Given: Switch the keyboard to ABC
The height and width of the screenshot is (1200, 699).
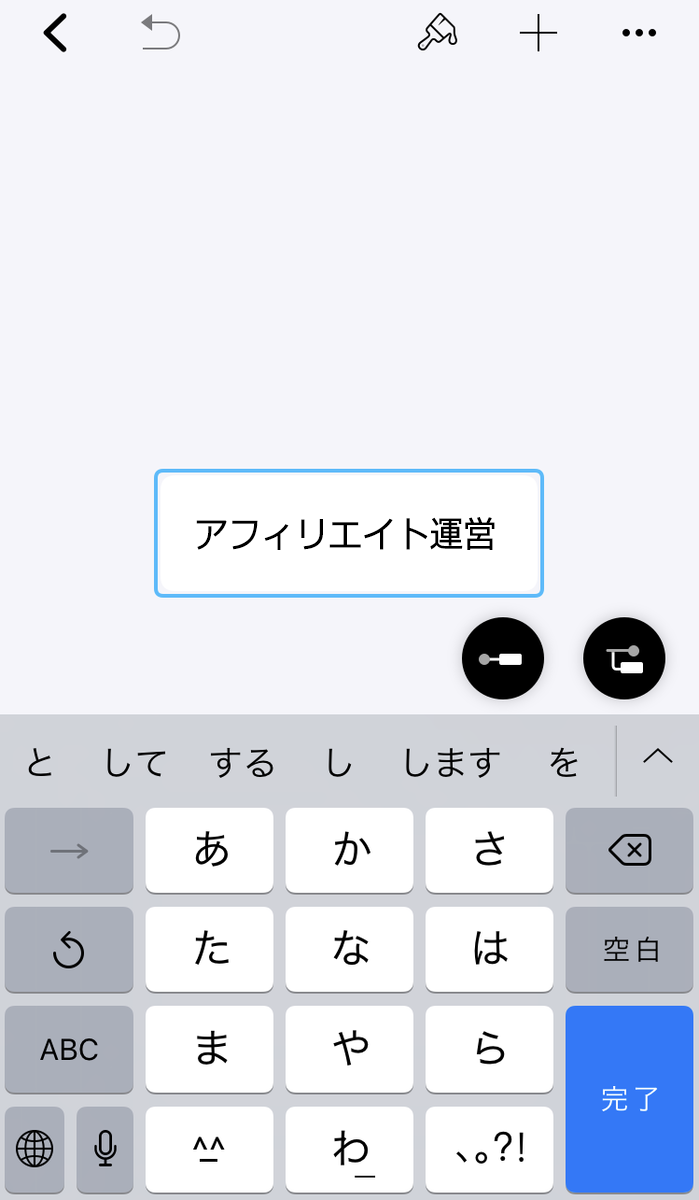Looking at the screenshot, I should [69, 1049].
